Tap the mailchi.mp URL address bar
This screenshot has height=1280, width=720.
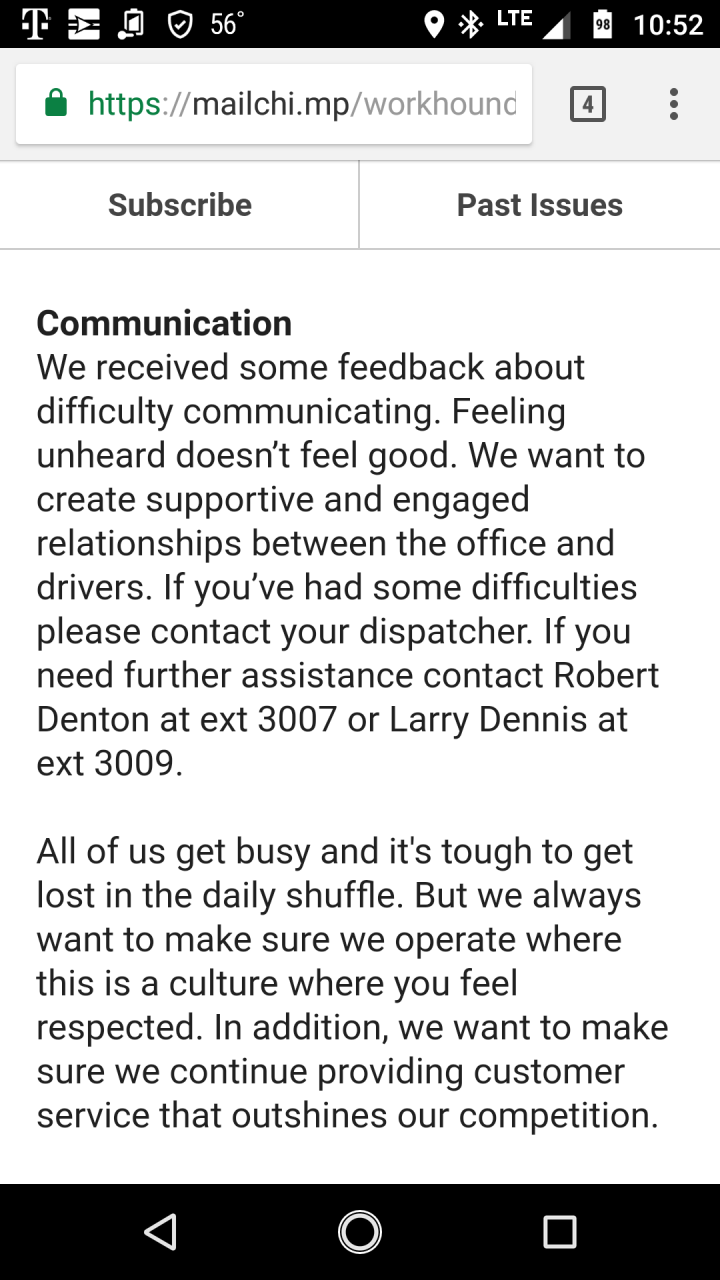point(300,104)
